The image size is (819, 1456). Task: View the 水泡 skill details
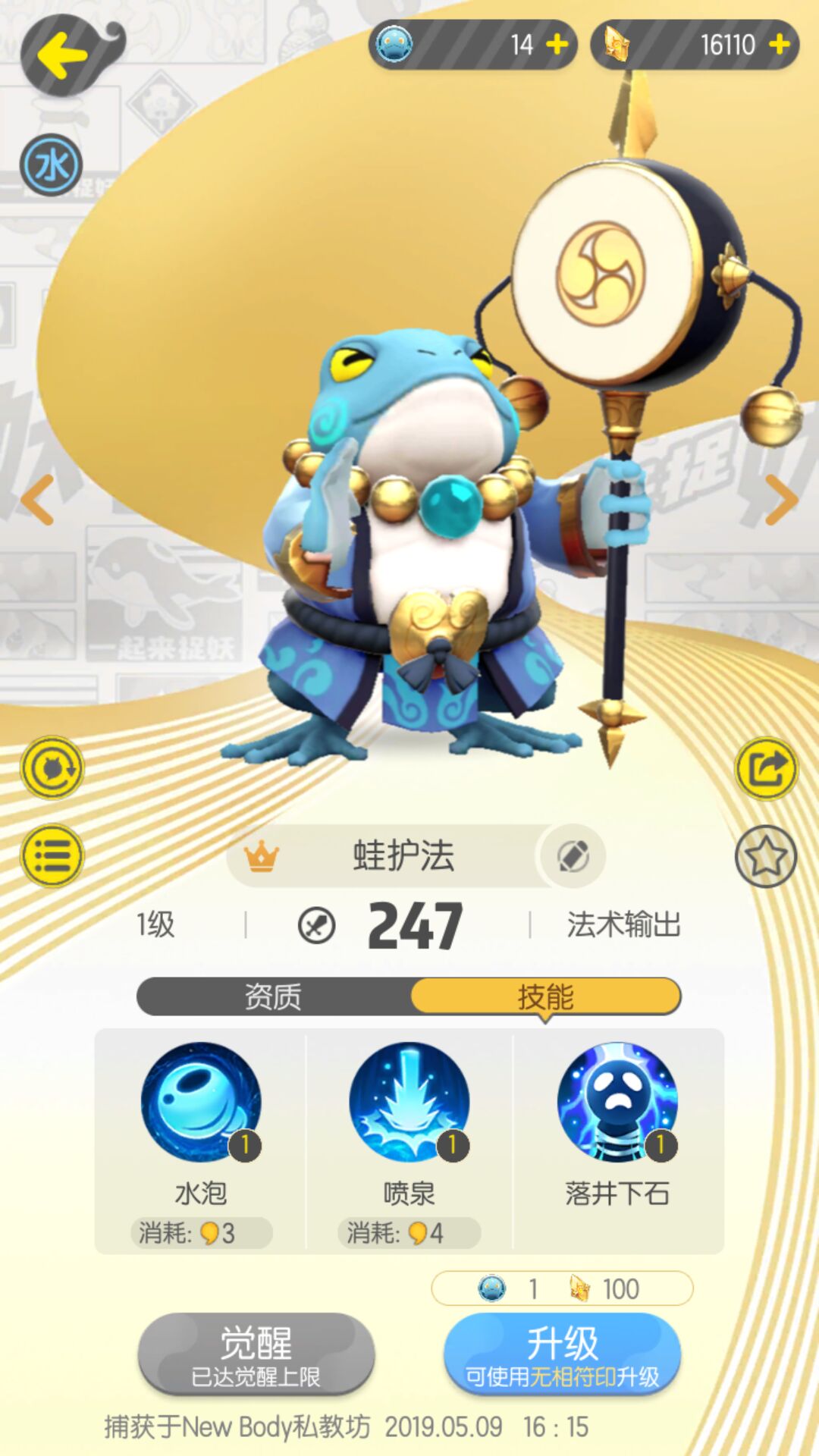coord(201,1103)
